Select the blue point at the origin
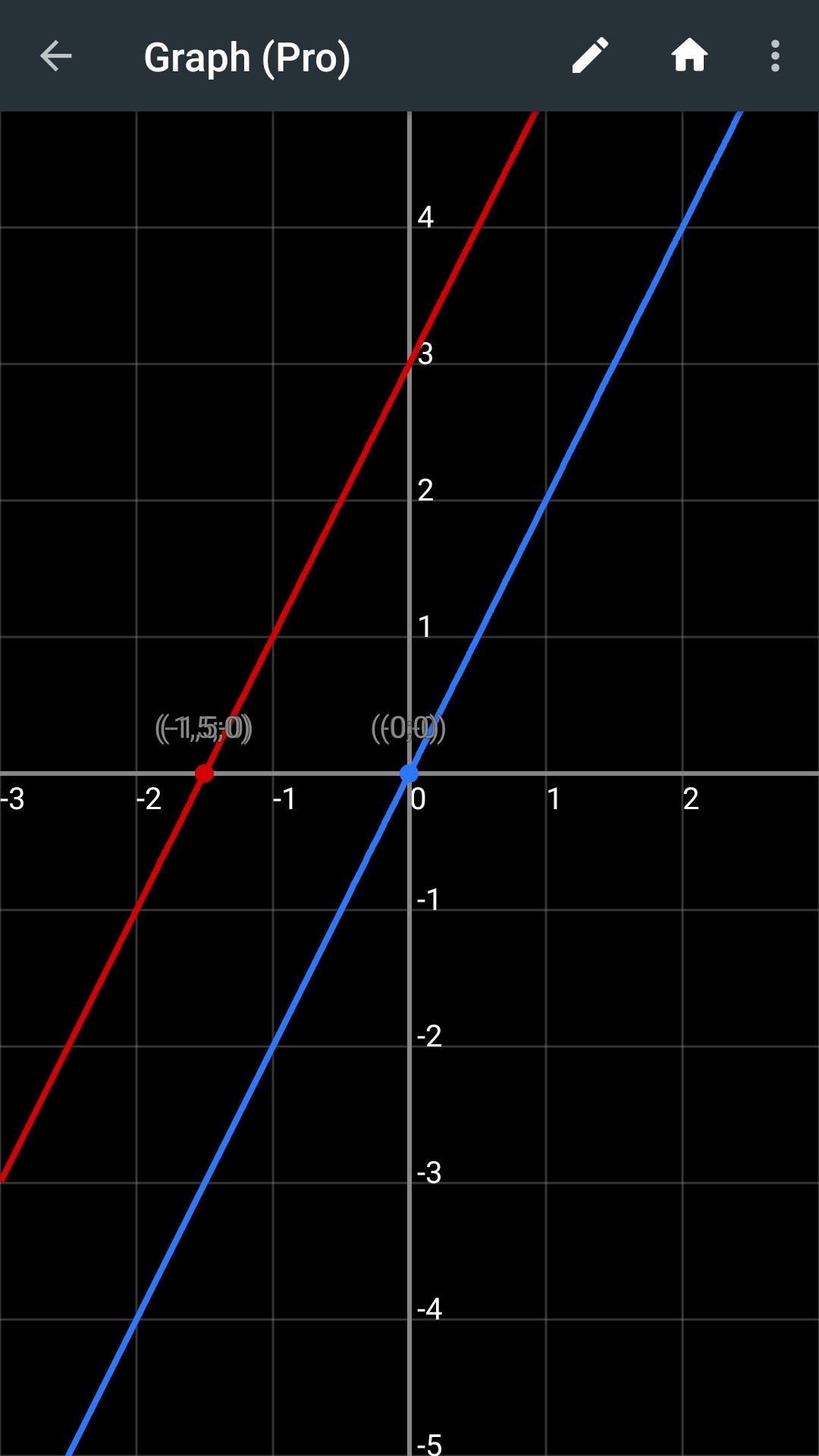The width and height of the screenshot is (819, 1456). point(409,773)
